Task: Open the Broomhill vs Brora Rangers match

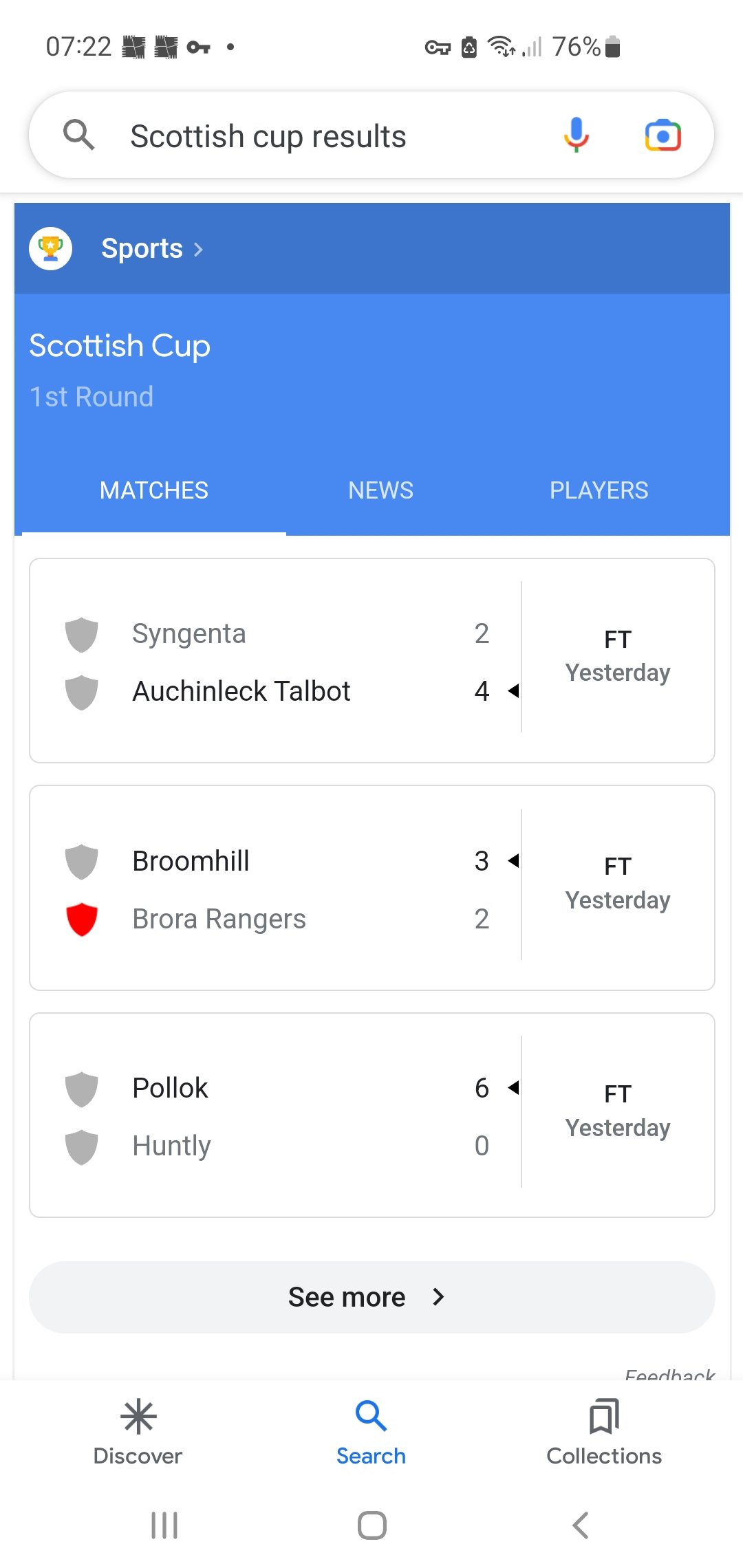Action: pos(371,888)
